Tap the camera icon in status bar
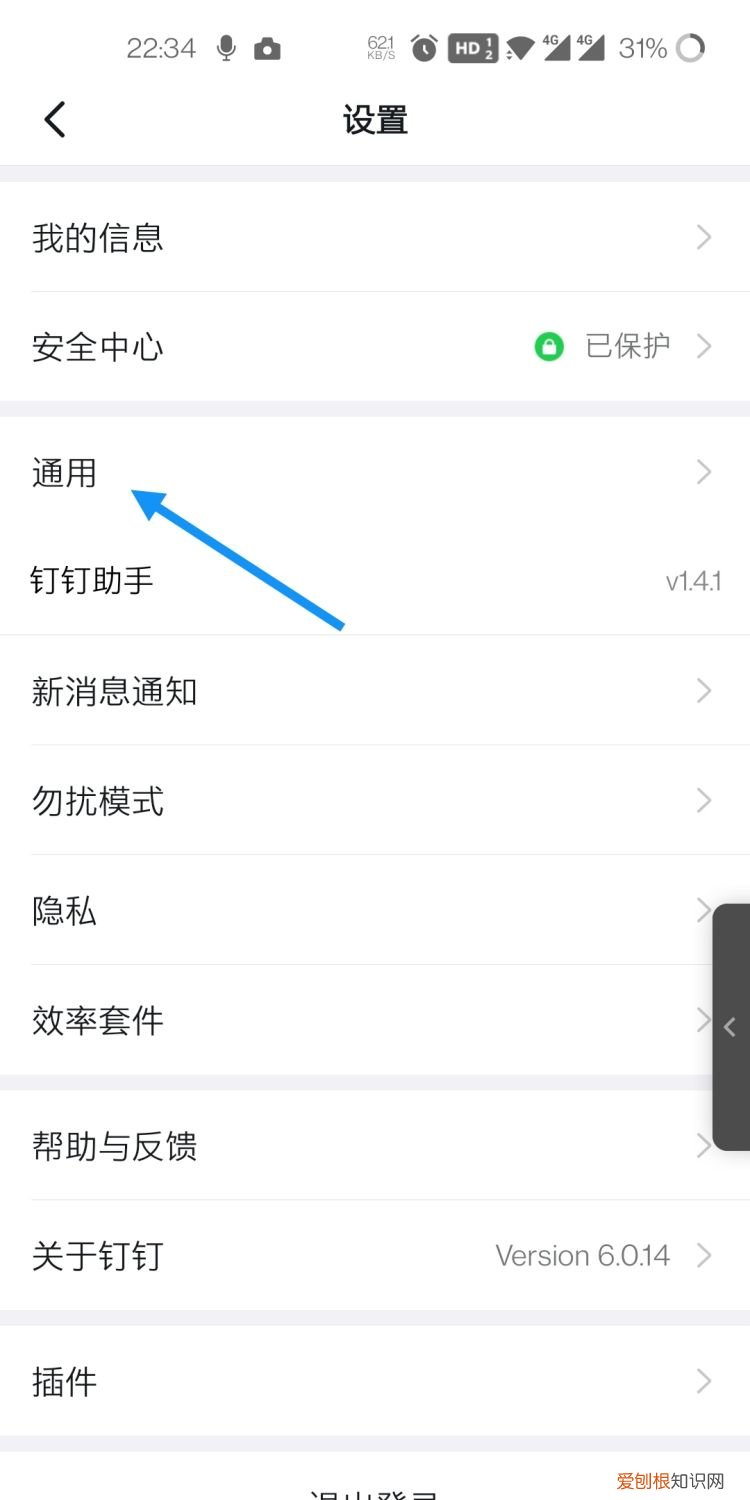The width and height of the screenshot is (750, 1500). point(268,47)
